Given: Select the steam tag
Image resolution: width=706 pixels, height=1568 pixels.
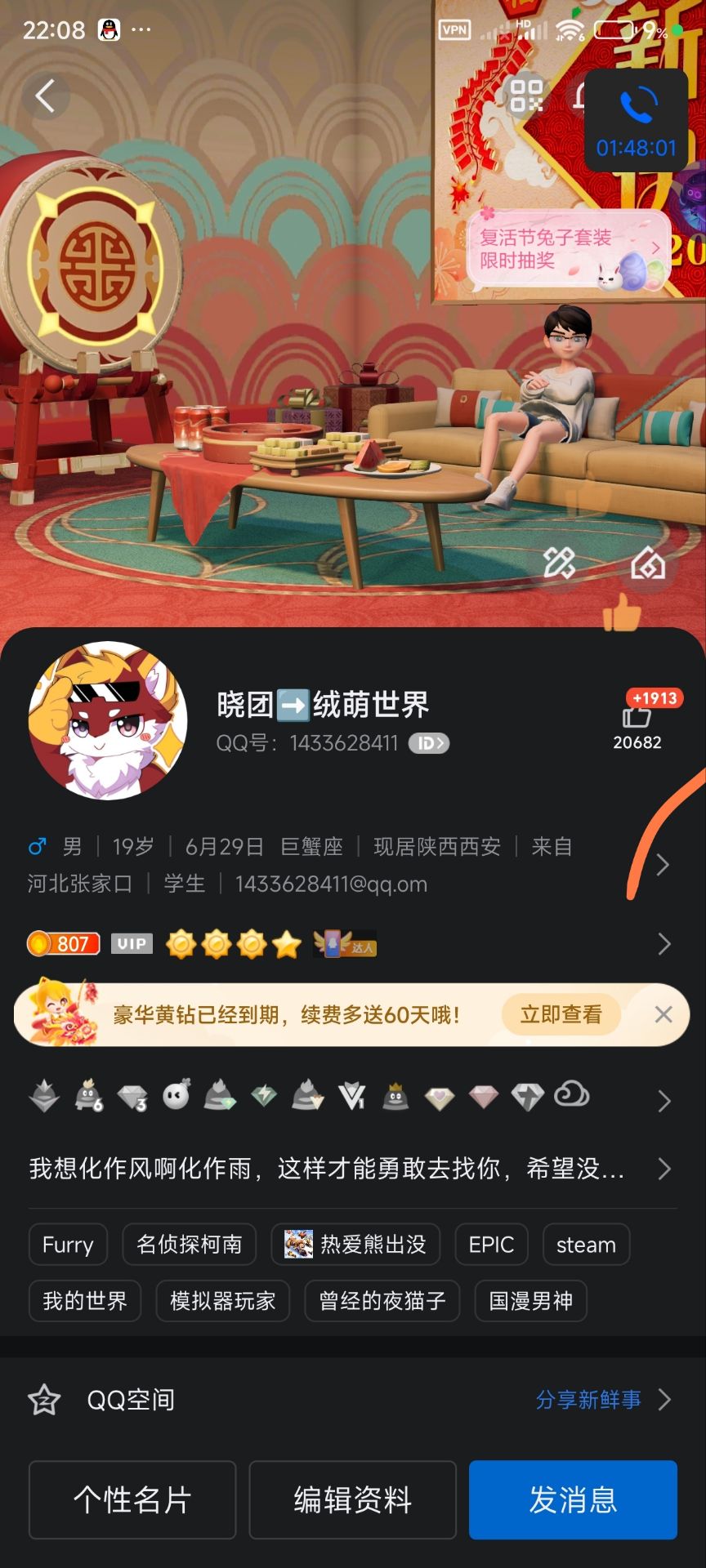Looking at the screenshot, I should pyautogui.click(x=586, y=1245).
